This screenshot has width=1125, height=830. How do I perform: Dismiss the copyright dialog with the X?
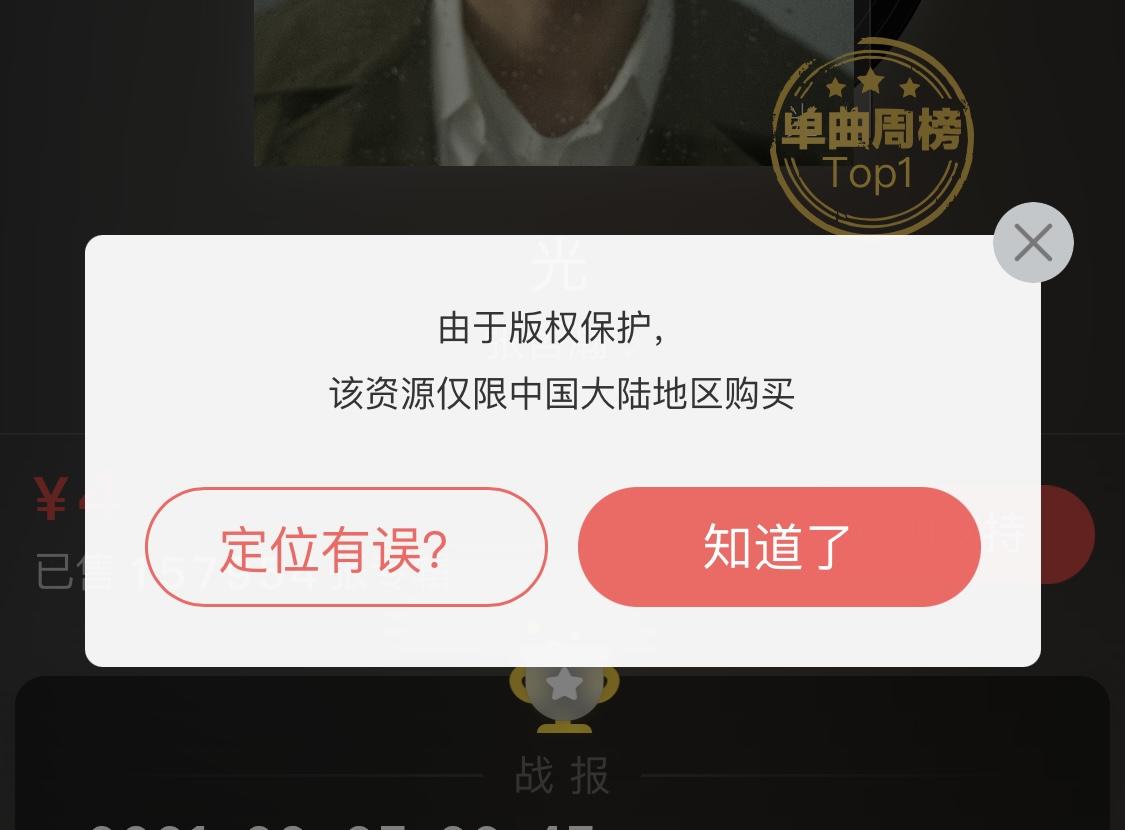[1032, 243]
